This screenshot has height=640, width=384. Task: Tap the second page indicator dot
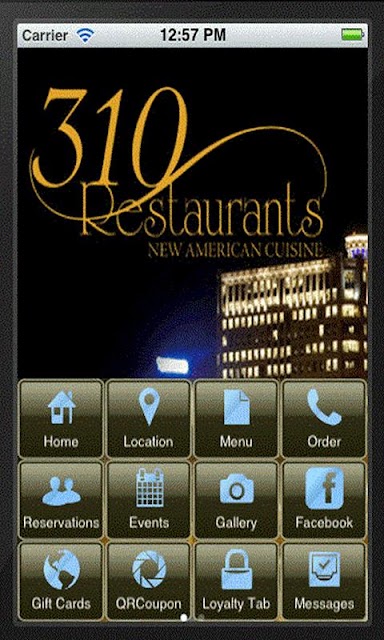click(x=200, y=617)
